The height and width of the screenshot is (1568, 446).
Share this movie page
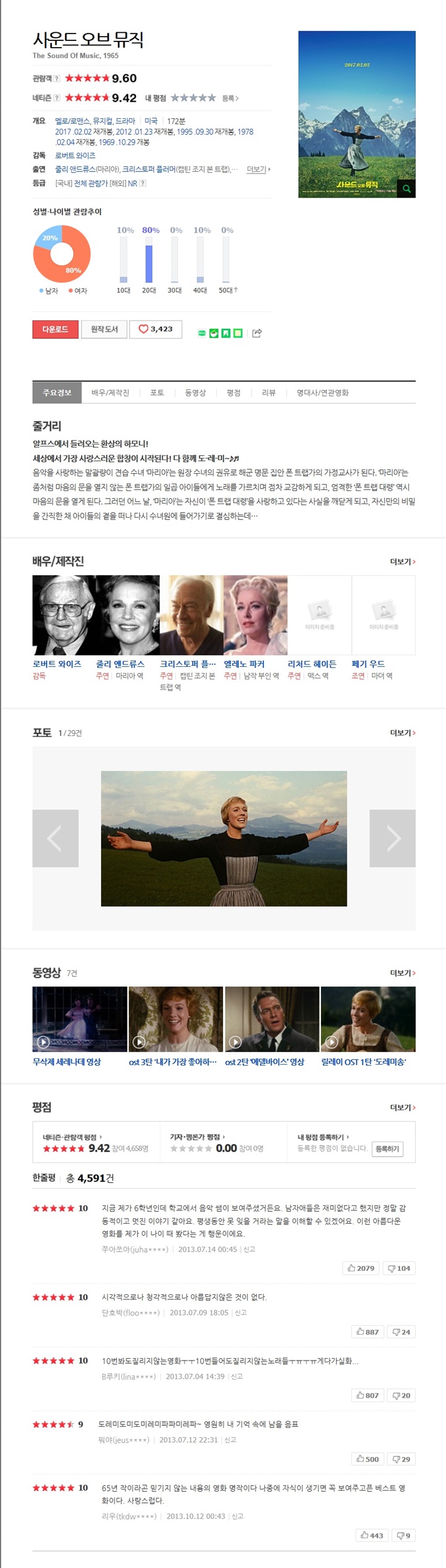(257, 333)
